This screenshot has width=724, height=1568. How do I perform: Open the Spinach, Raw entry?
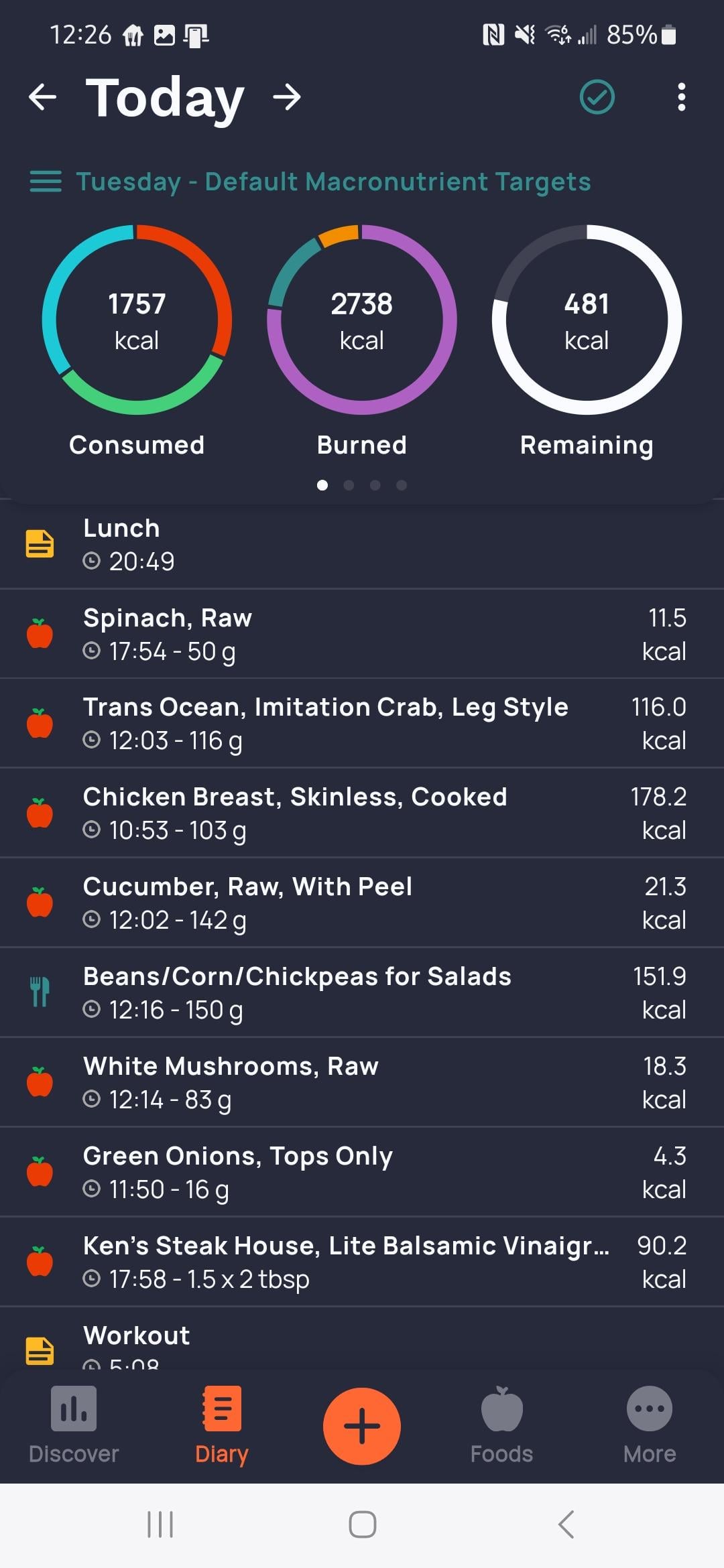coord(362,634)
